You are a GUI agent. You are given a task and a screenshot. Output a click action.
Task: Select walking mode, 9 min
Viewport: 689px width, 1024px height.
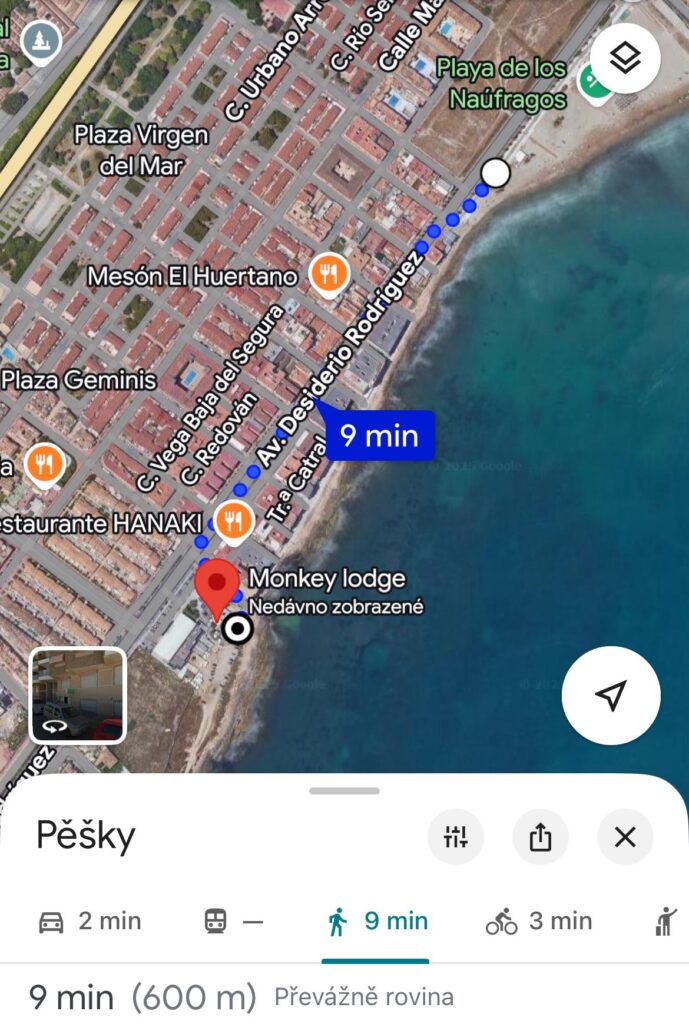[x=378, y=921]
